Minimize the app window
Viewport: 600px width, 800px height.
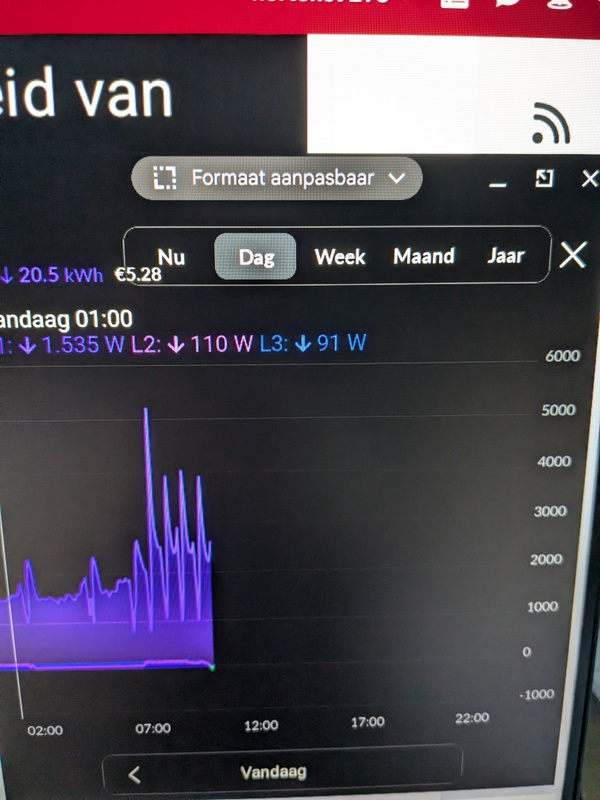498,181
